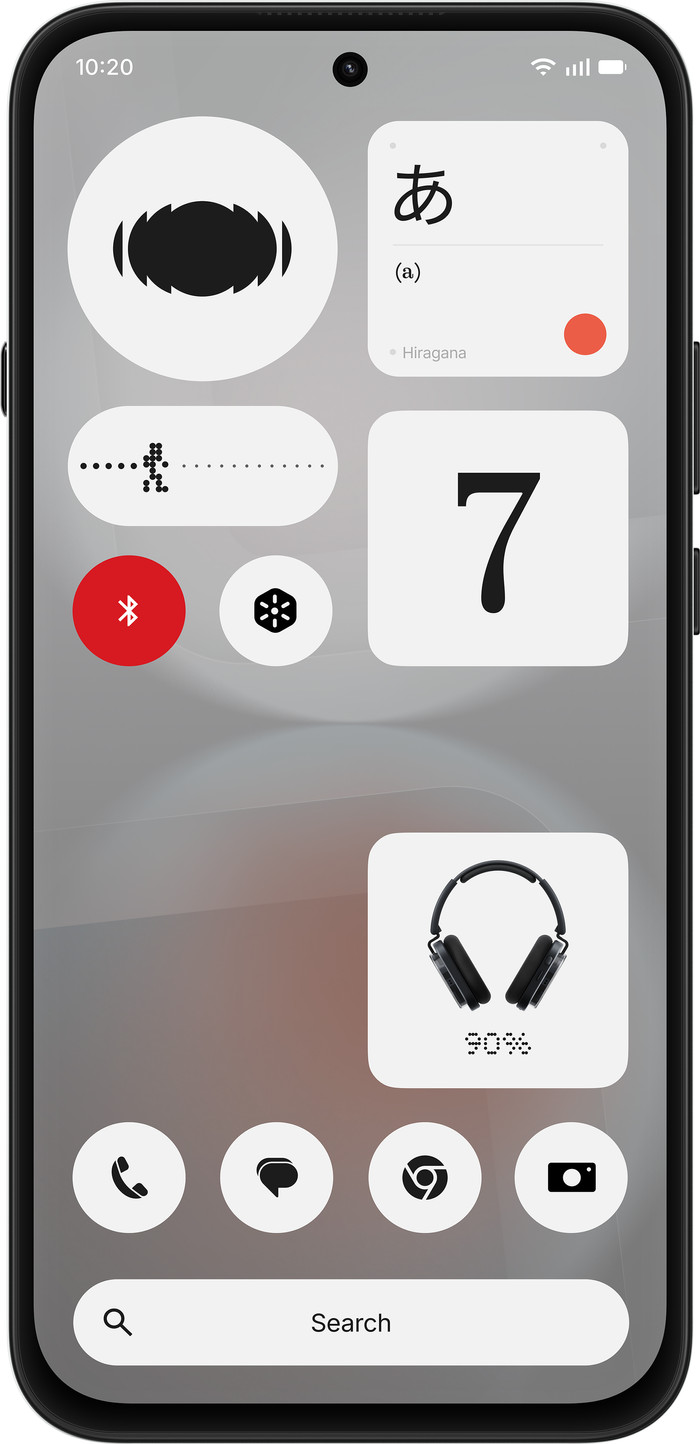Tap the large round black-shape widget

(203, 249)
